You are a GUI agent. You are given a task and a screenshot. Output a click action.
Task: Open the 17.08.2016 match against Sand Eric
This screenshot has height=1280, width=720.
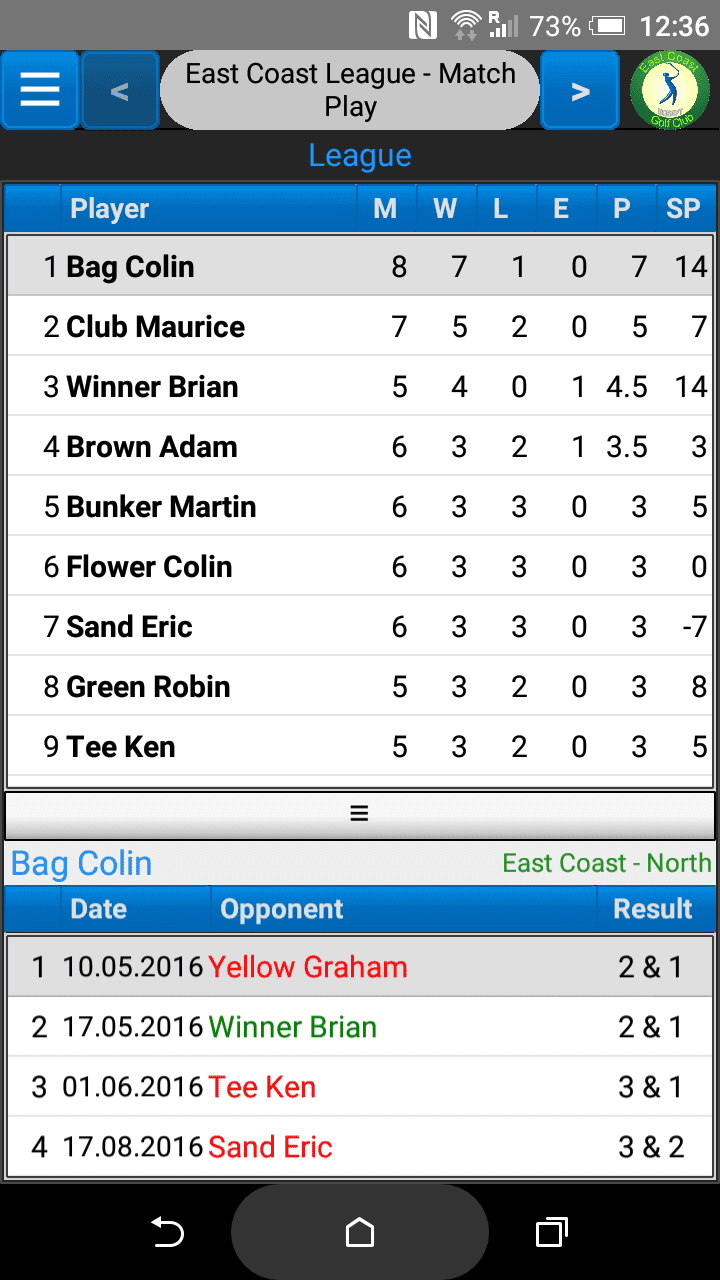(x=360, y=1147)
